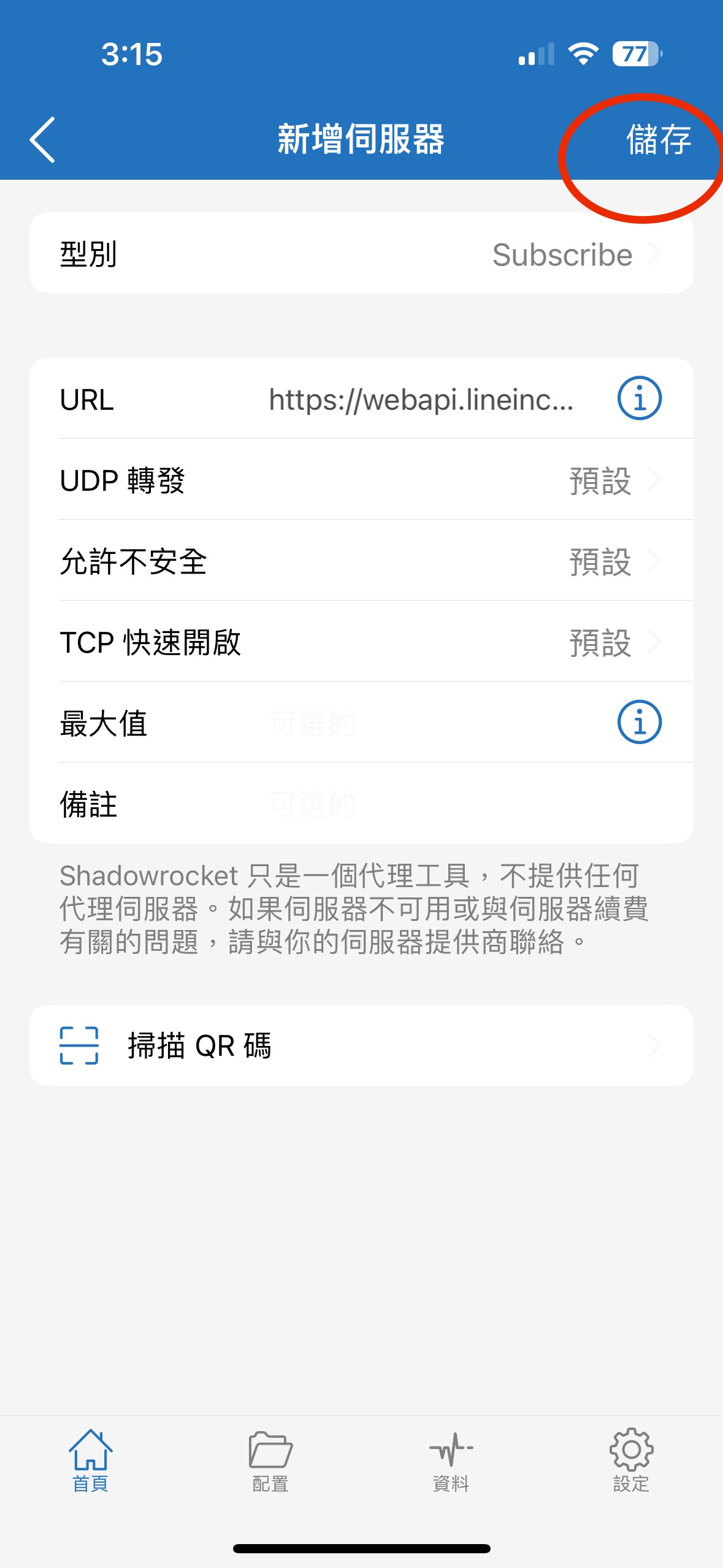Open the info icon next to URL

(639, 398)
